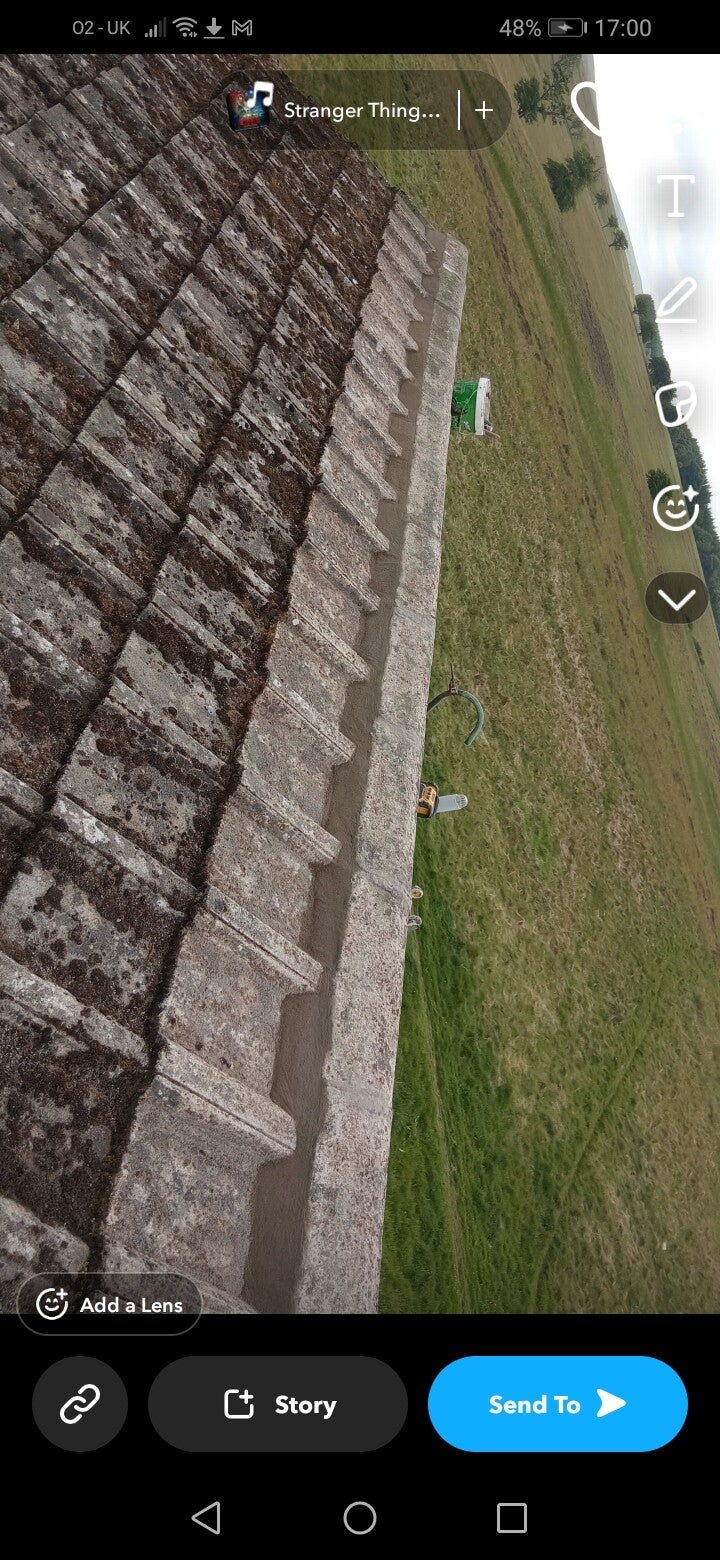This screenshot has width=720, height=1560.
Task: Attach a link to the snap
Action: (x=80, y=1404)
